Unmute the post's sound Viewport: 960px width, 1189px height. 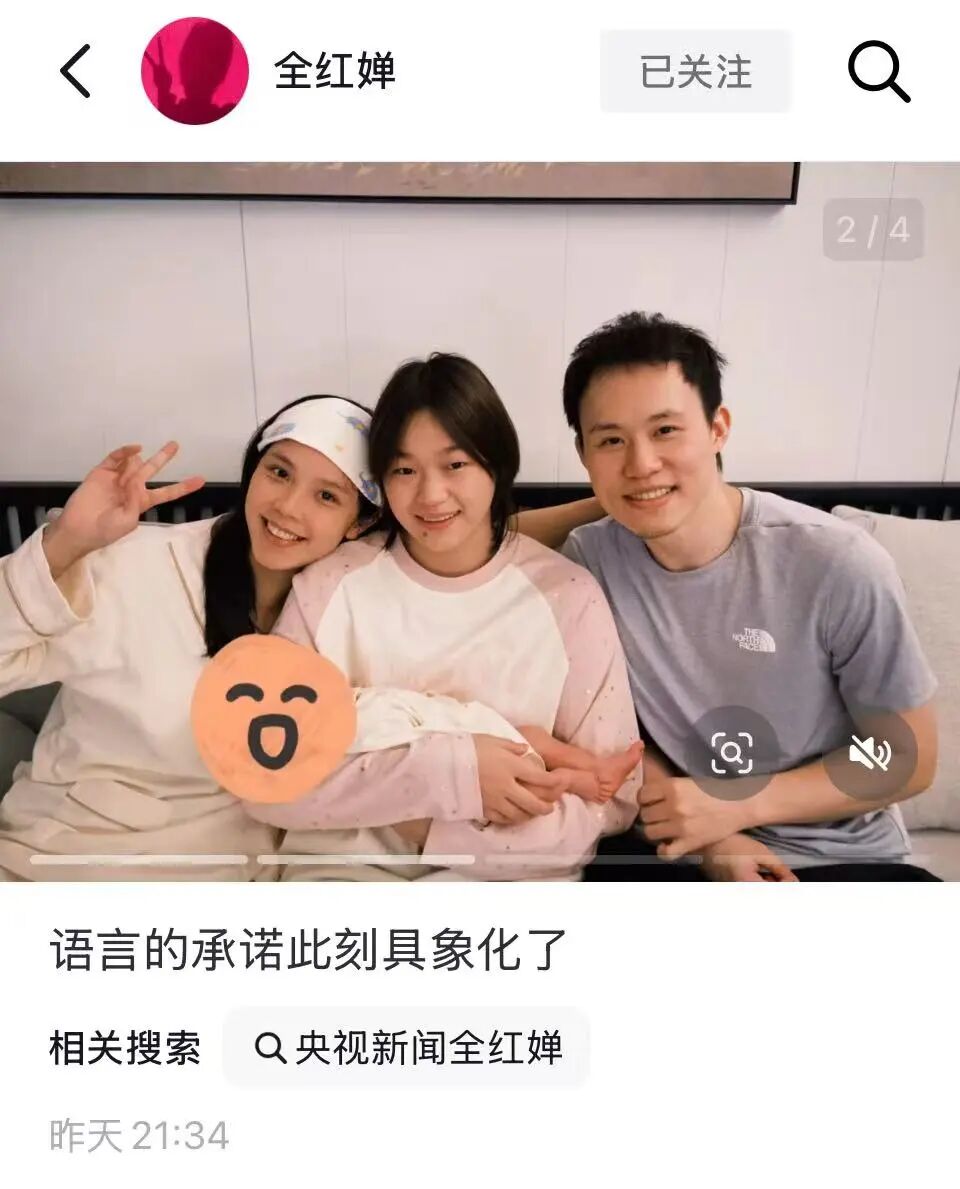[x=869, y=753]
